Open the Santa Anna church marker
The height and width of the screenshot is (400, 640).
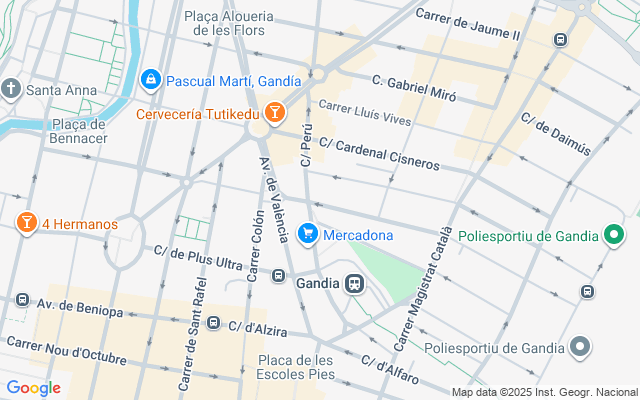coord(11,89)
